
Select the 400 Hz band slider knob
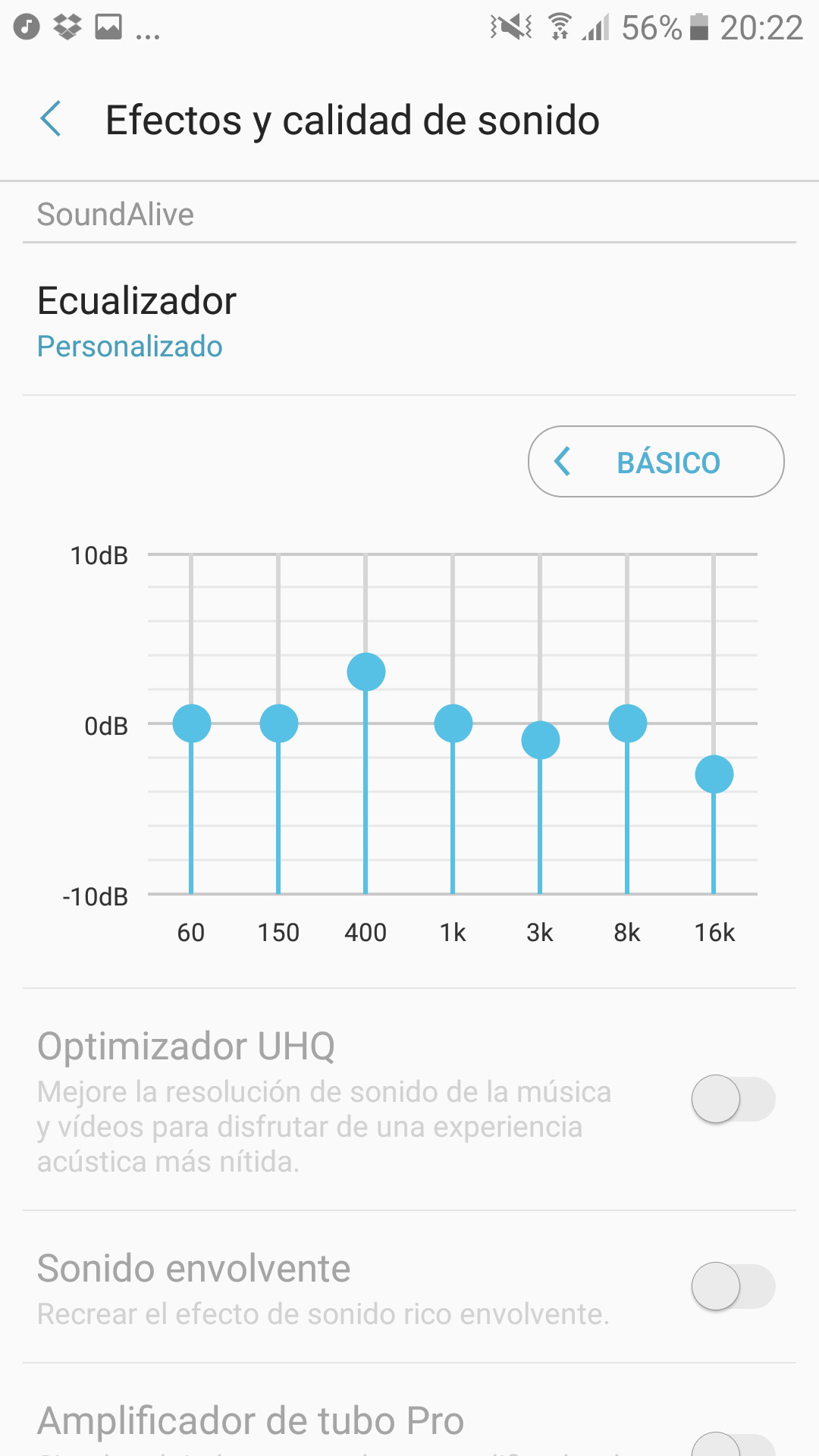pyautogui.click(x=366, y=672)
